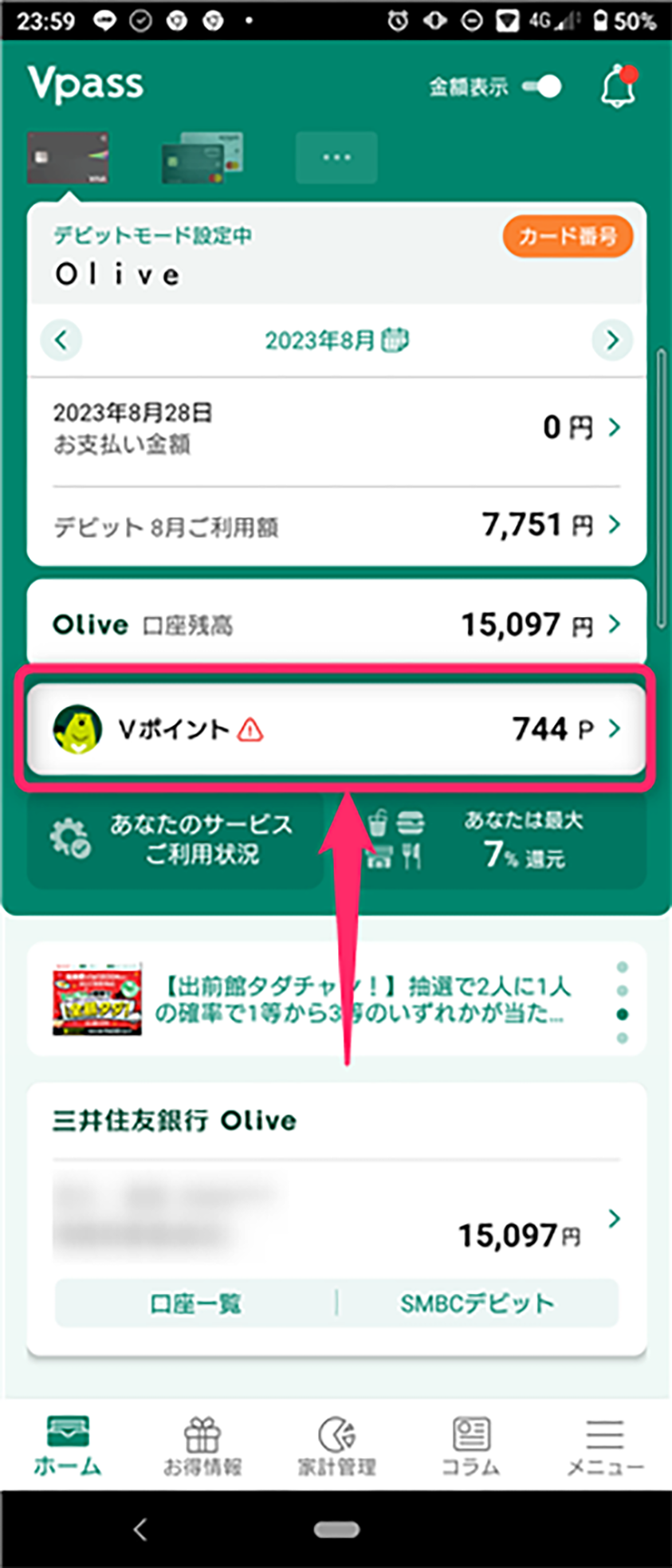Viewport: 672px width, 1568px height.
Task: Open the notifications bell
Action: click(617, 88)
